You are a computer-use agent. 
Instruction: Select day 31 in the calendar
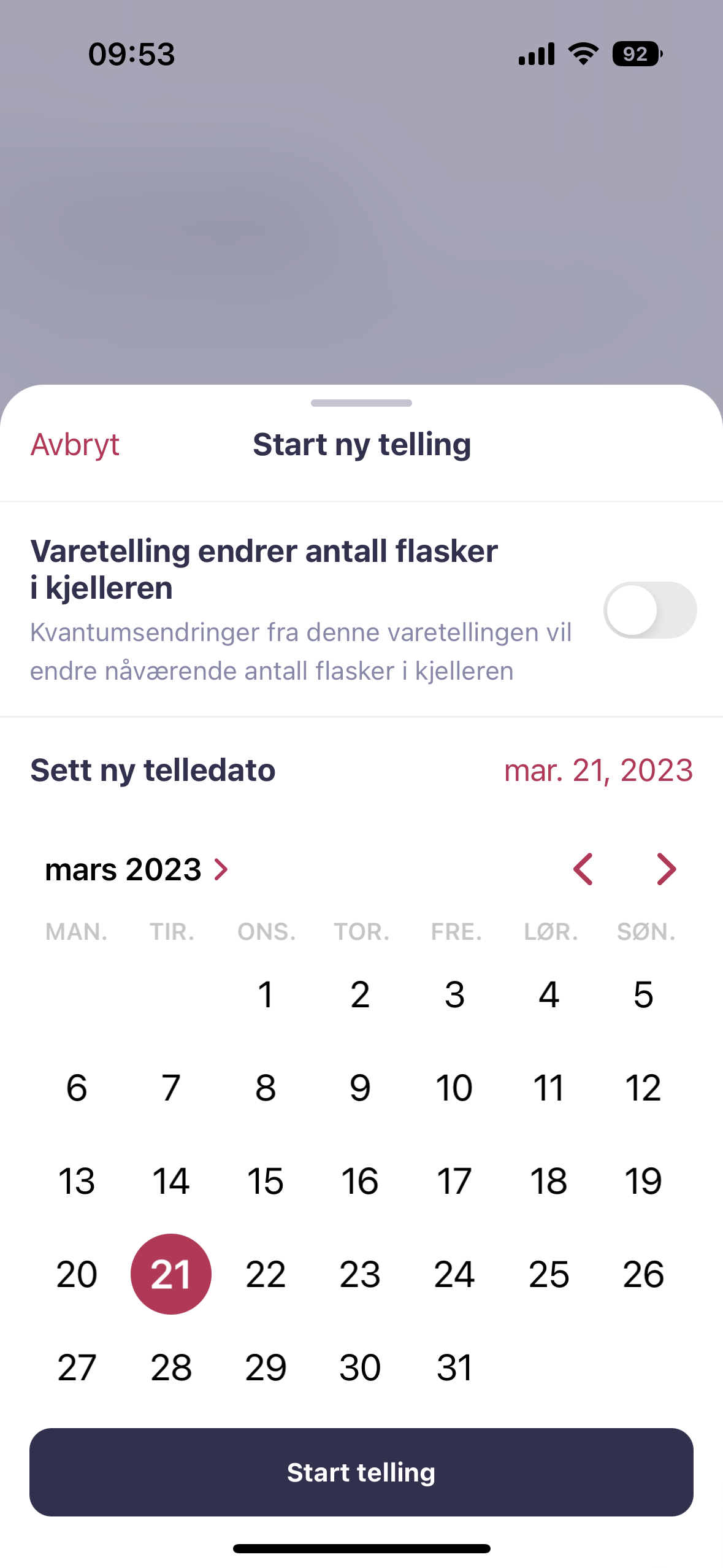(x=454, y=1367)
